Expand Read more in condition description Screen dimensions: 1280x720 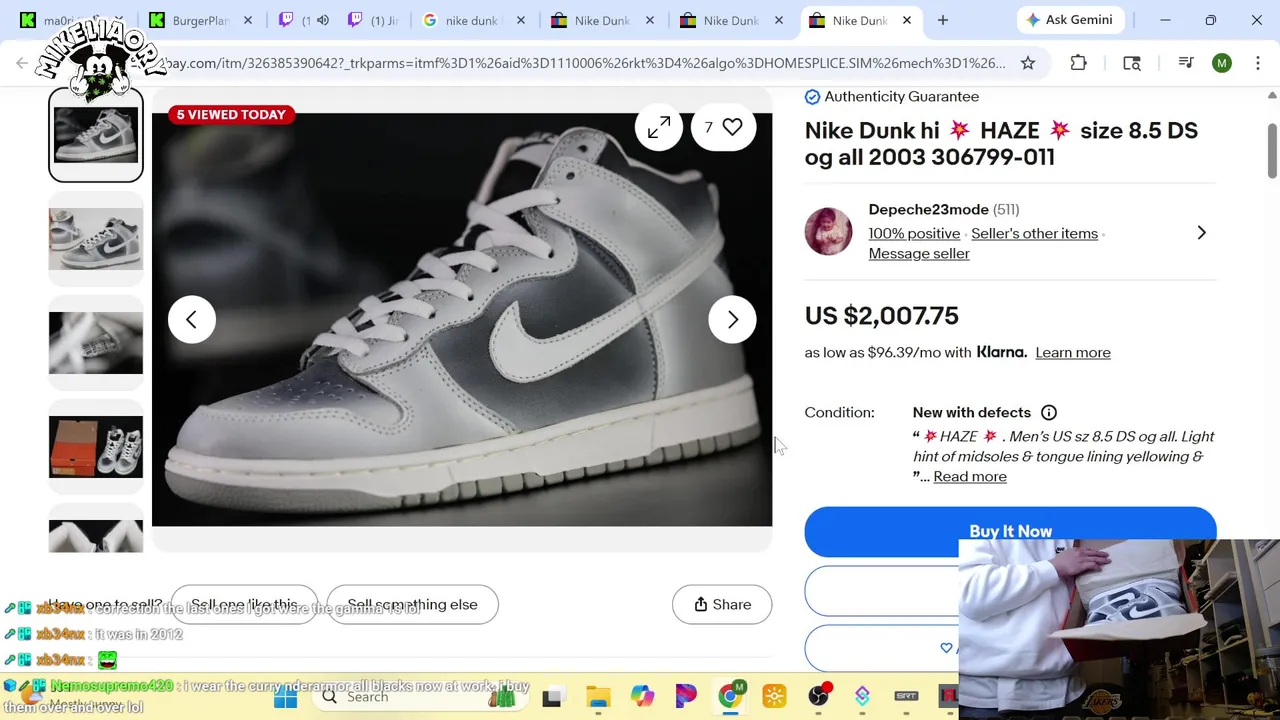(969, 476)
